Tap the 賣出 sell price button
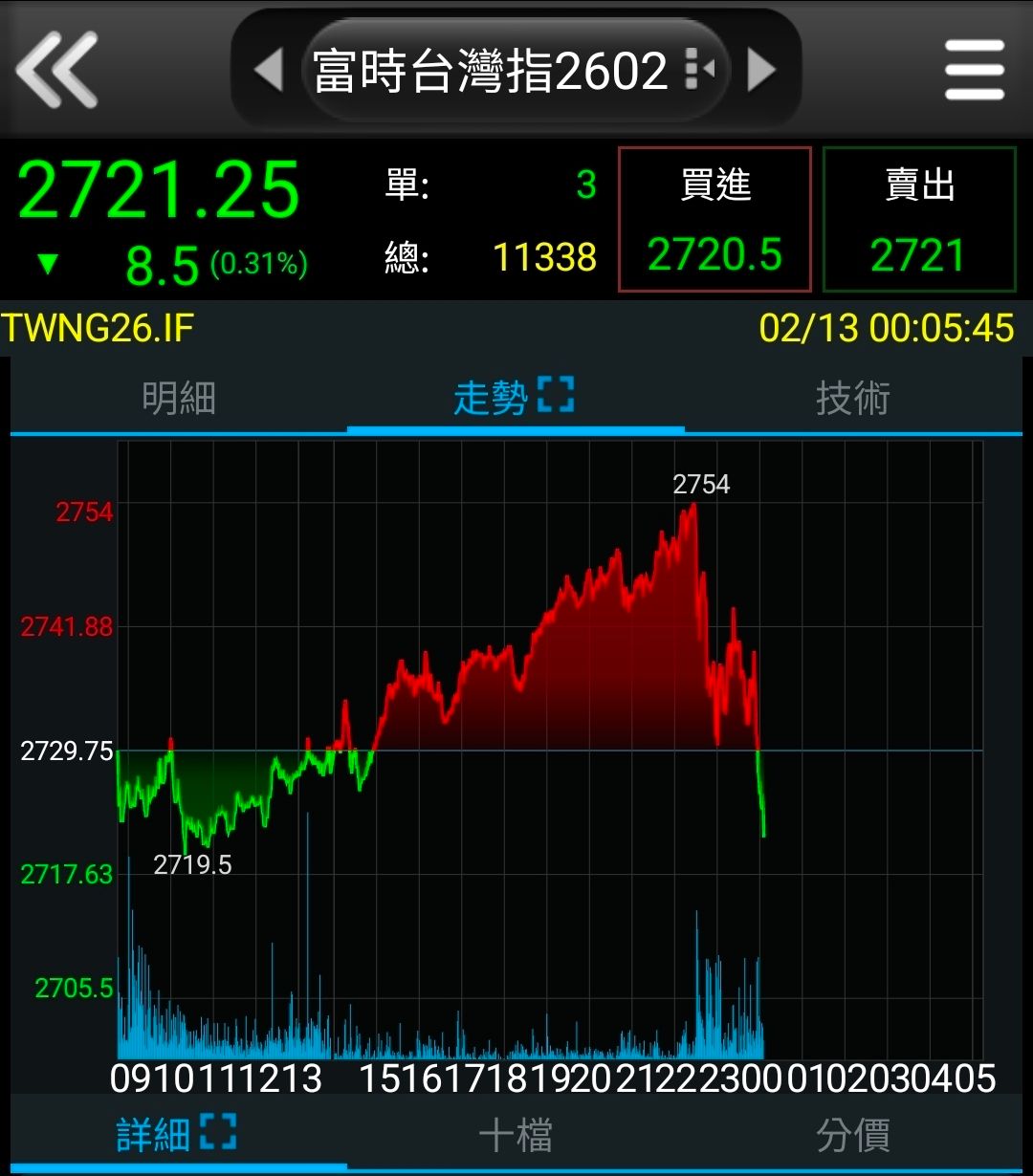This screenshot has height=1176, width=1033. tap(919, 219)
